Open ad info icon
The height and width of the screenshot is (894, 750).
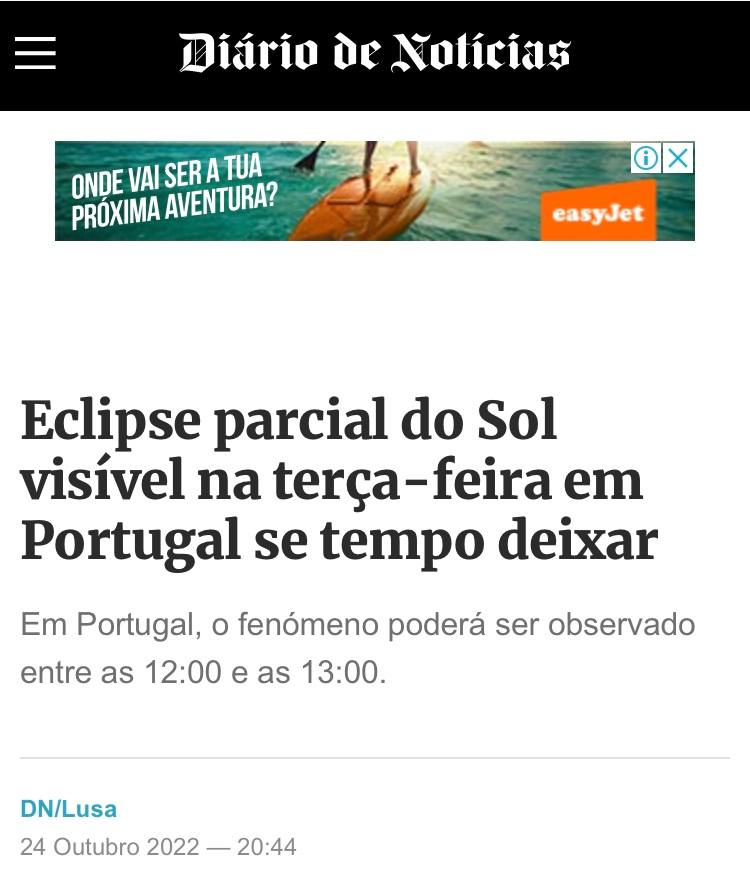click(647, 158)
